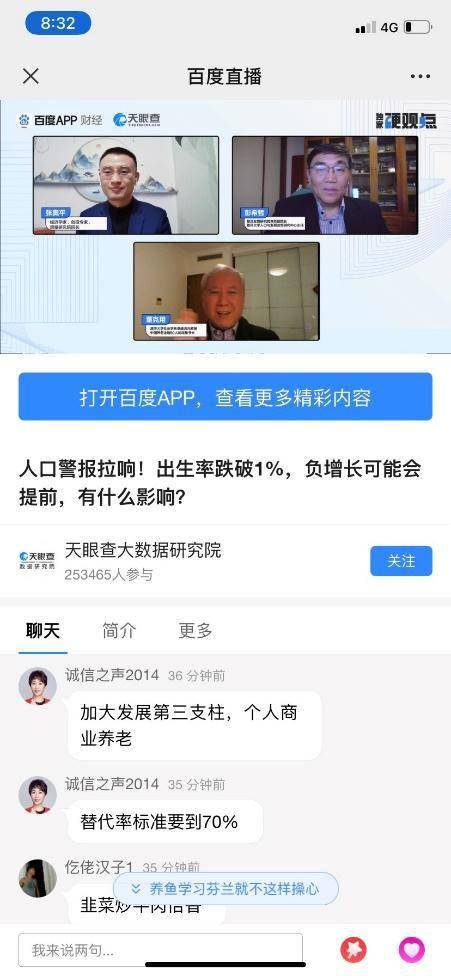This screenshot has height=976, width=451.
Task: Tap the red gift icon
Action: tap(353, 950)
